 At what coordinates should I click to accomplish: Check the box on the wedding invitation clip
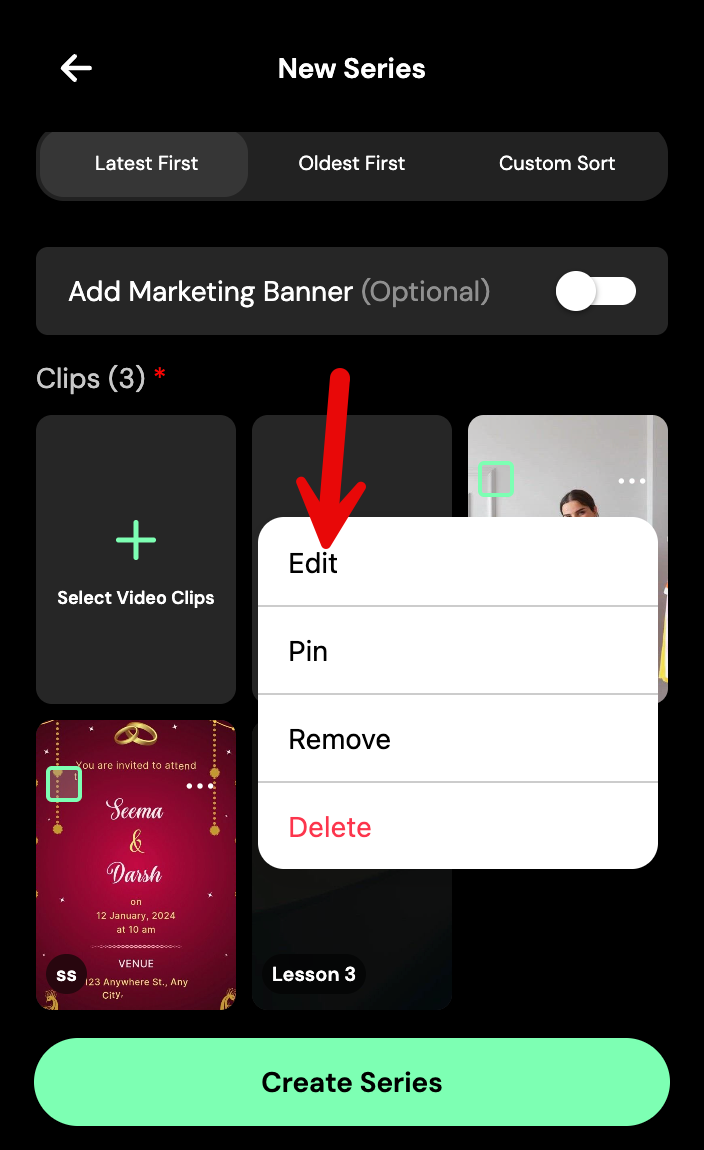pos(64,784)
